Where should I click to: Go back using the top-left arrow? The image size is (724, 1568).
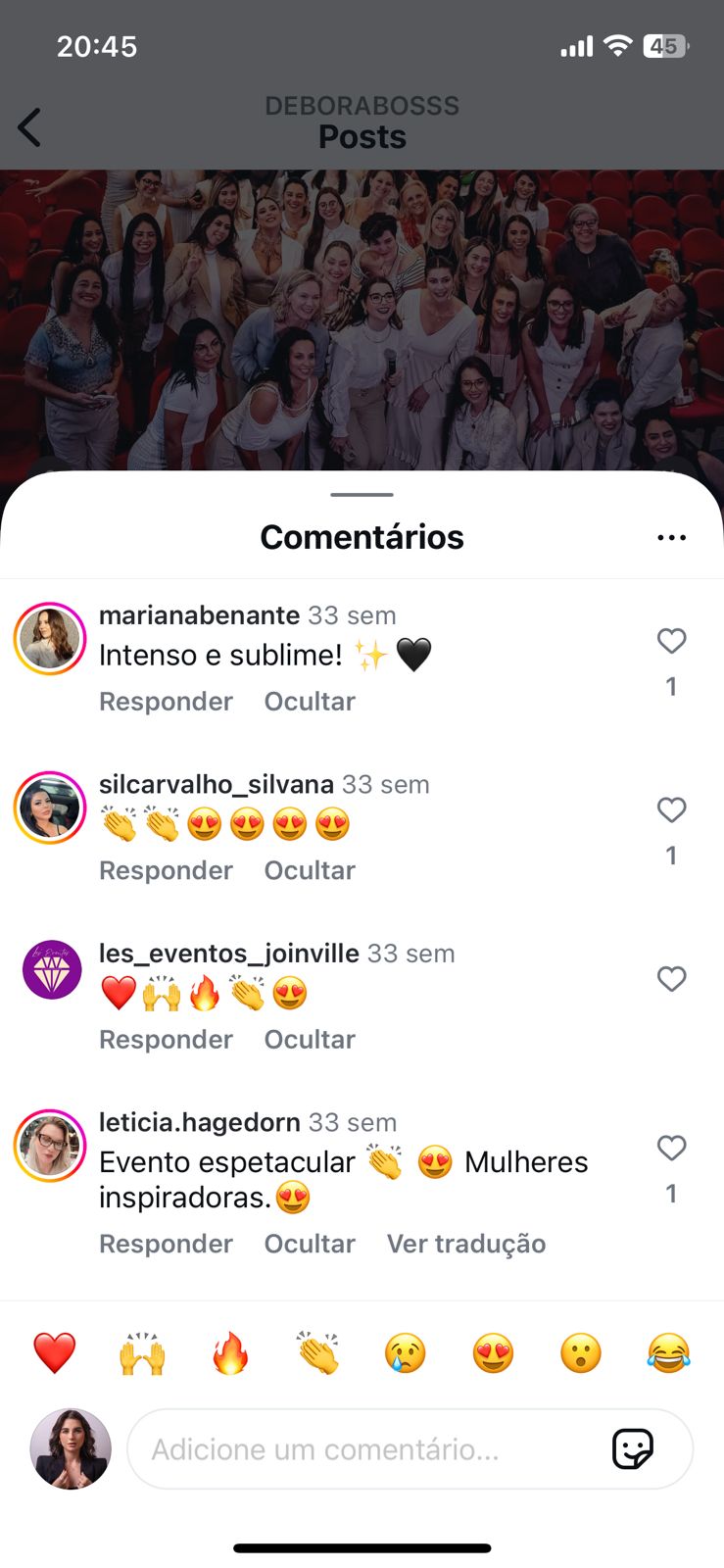click(29, 127)
